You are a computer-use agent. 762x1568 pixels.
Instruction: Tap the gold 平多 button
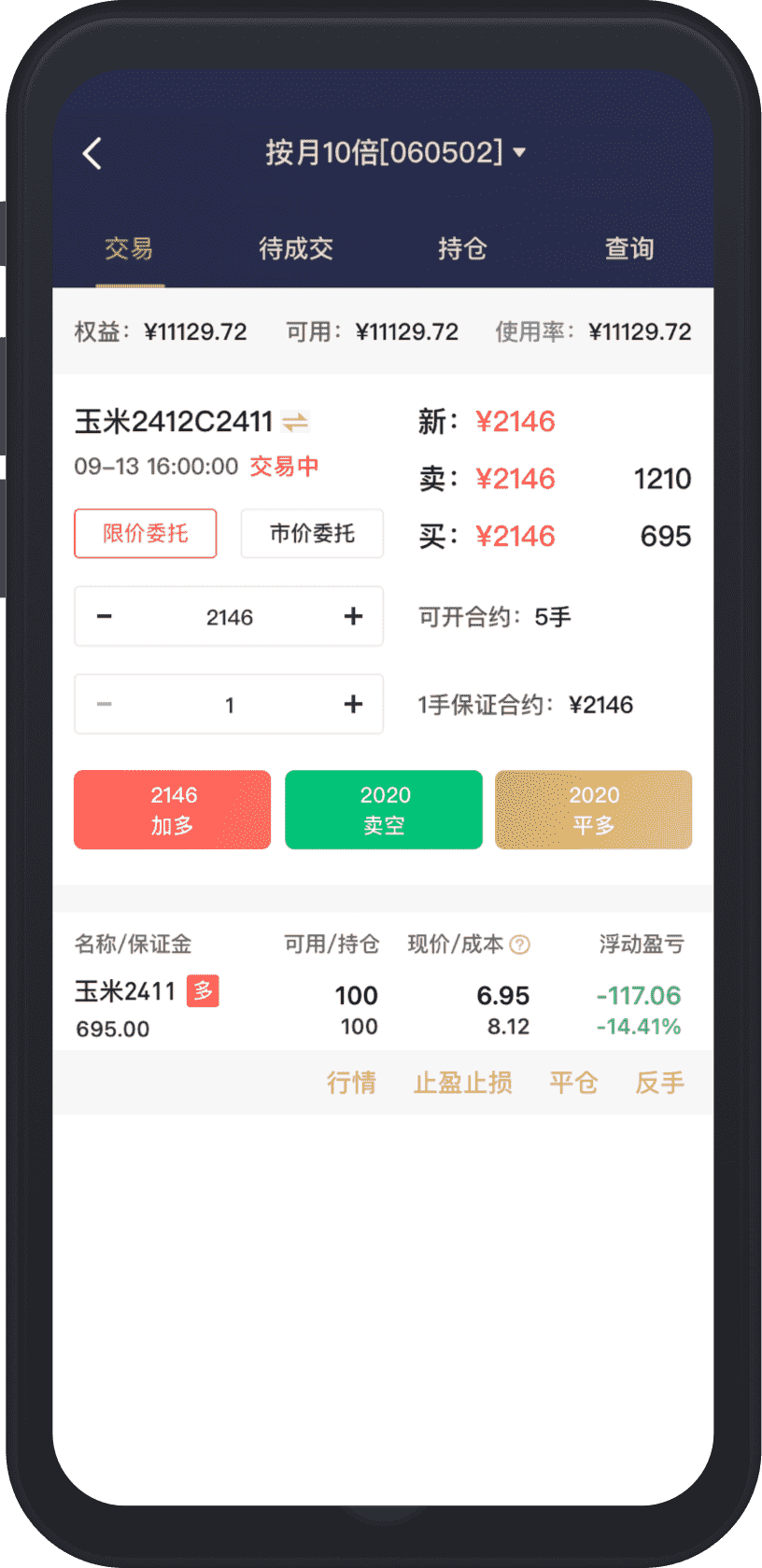click(593, 809)
